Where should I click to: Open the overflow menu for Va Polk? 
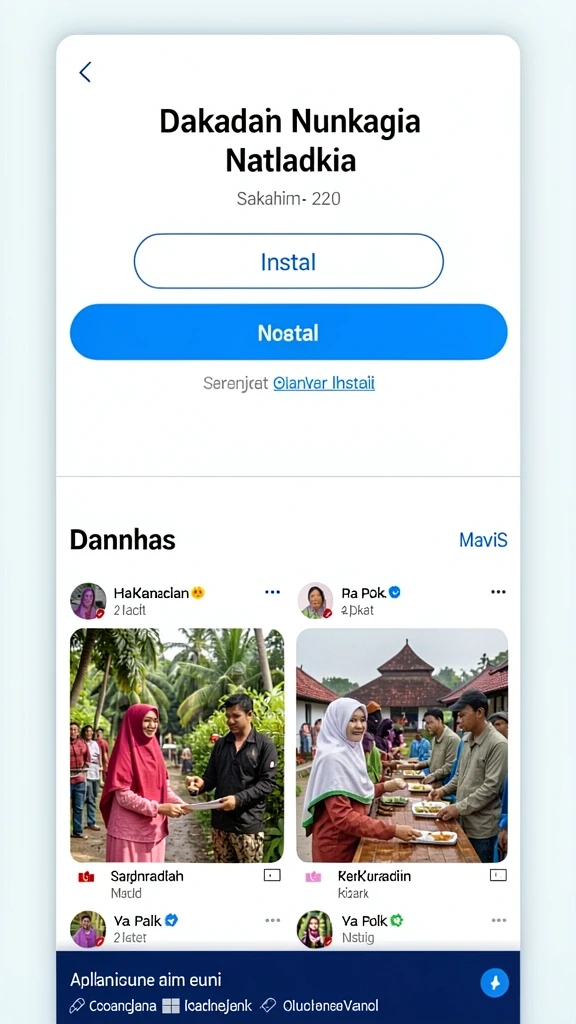tap(498, 920)
